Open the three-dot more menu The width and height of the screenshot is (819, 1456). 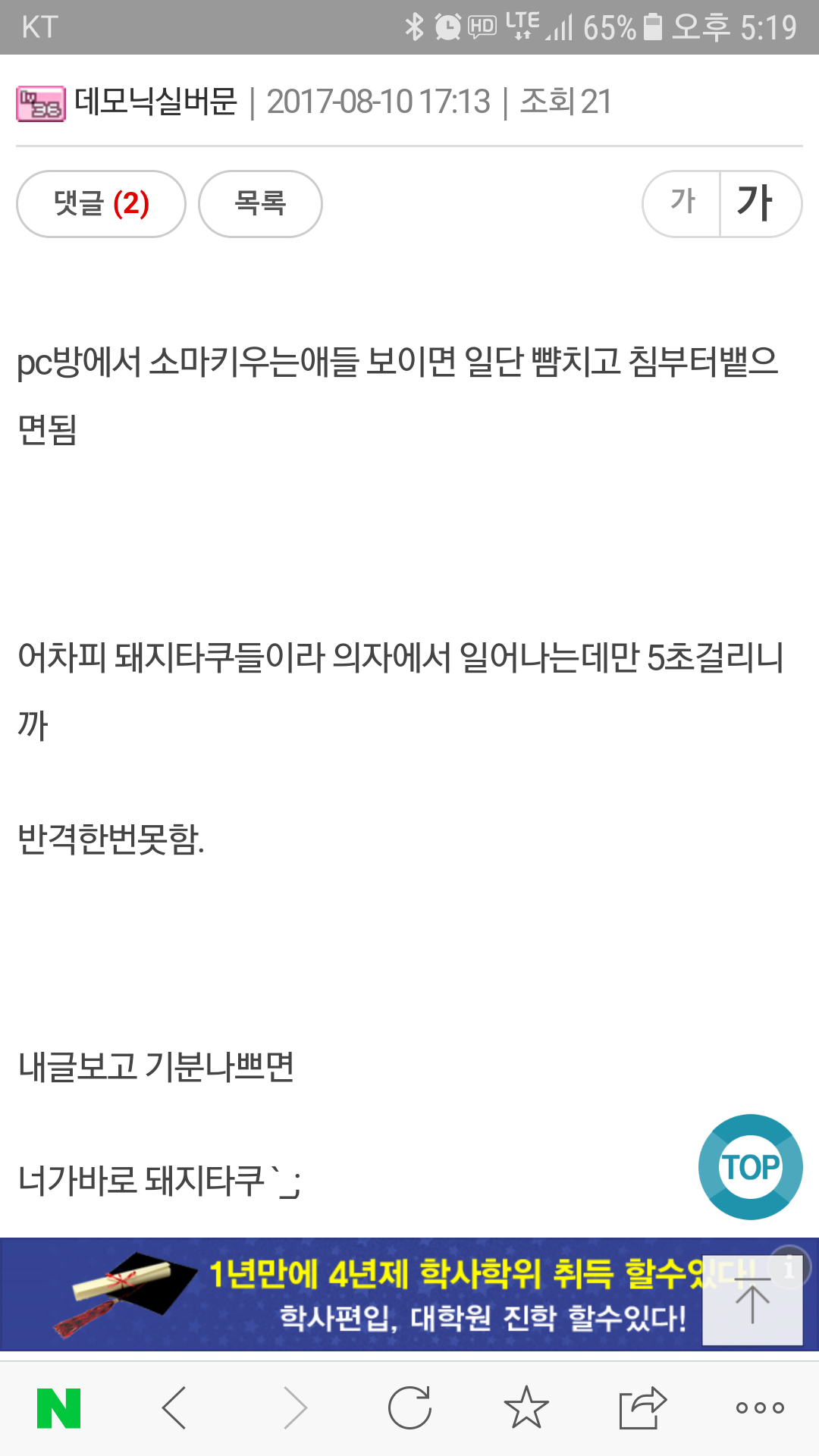point(760,1408)
